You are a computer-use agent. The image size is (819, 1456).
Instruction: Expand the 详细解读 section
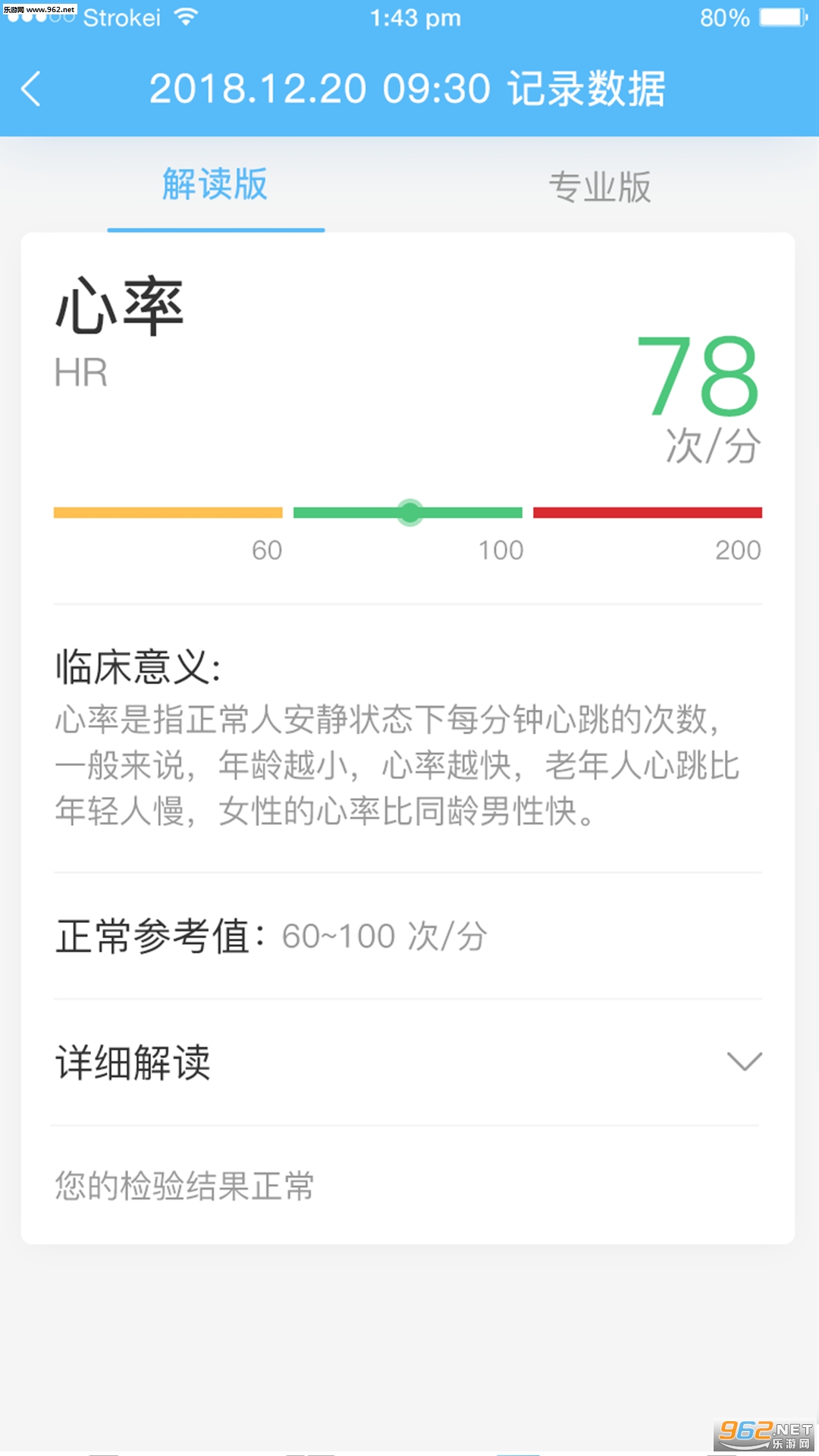(743, 1061)
